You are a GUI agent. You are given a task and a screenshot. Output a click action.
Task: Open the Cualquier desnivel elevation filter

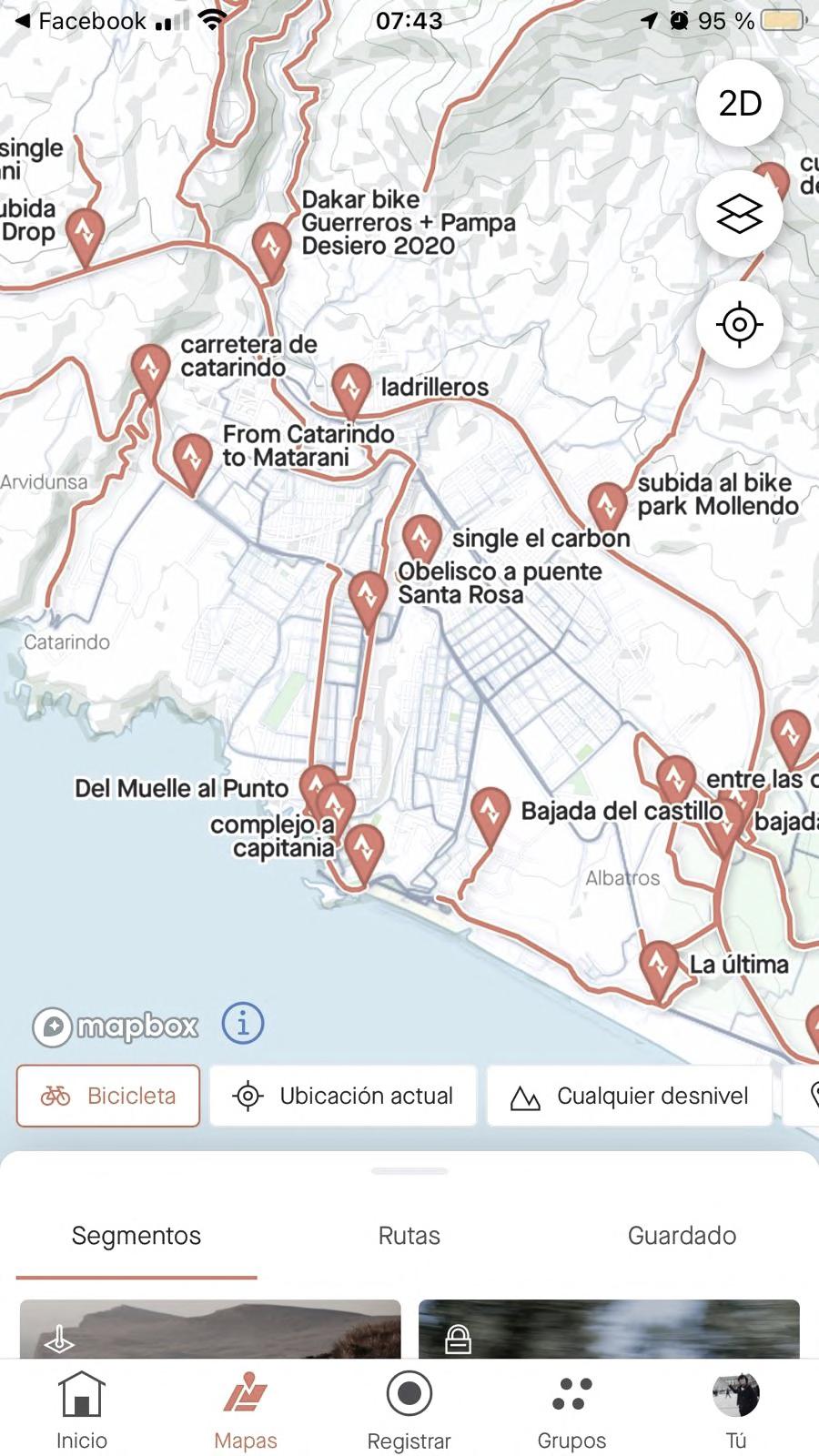click(x=630, y=1096)
